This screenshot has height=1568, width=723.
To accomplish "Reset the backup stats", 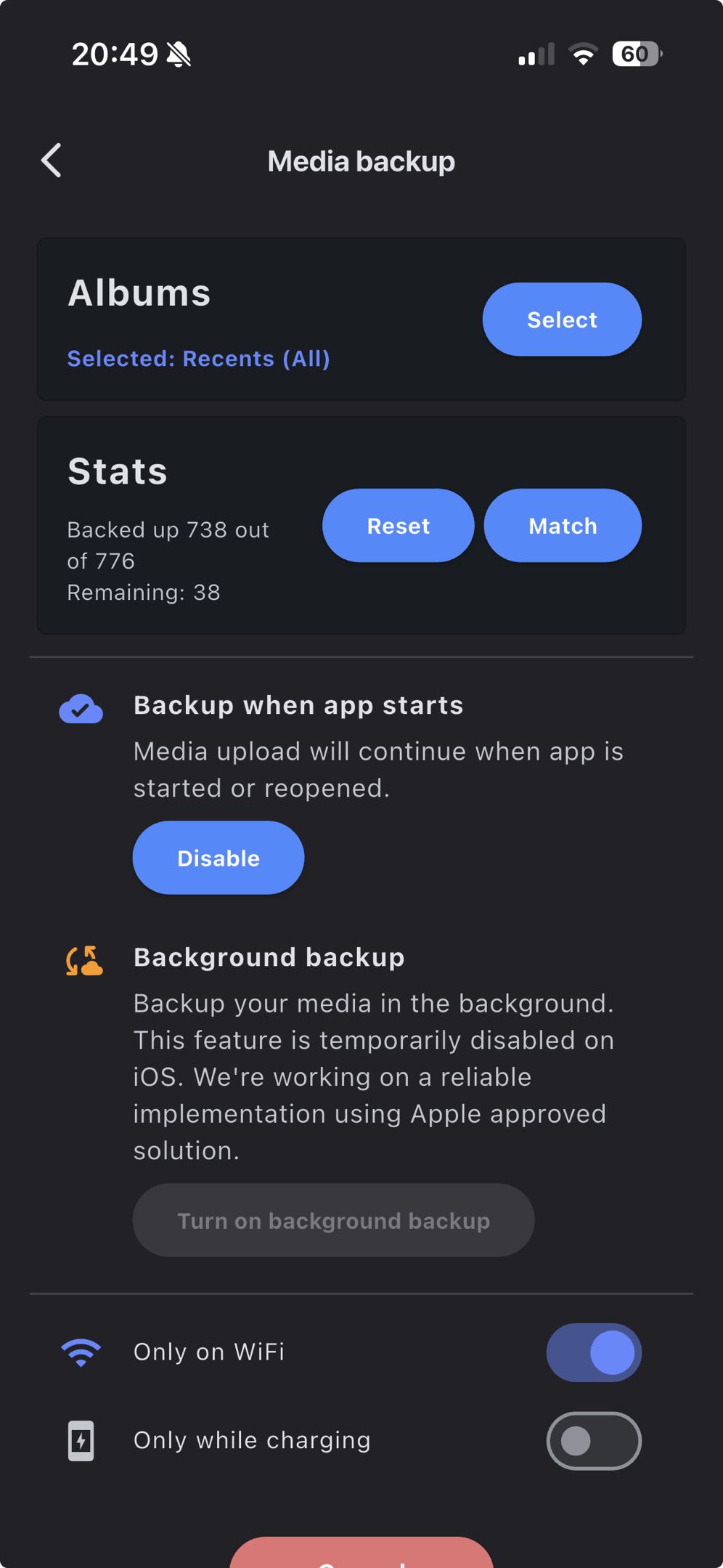I will (398, 525).
